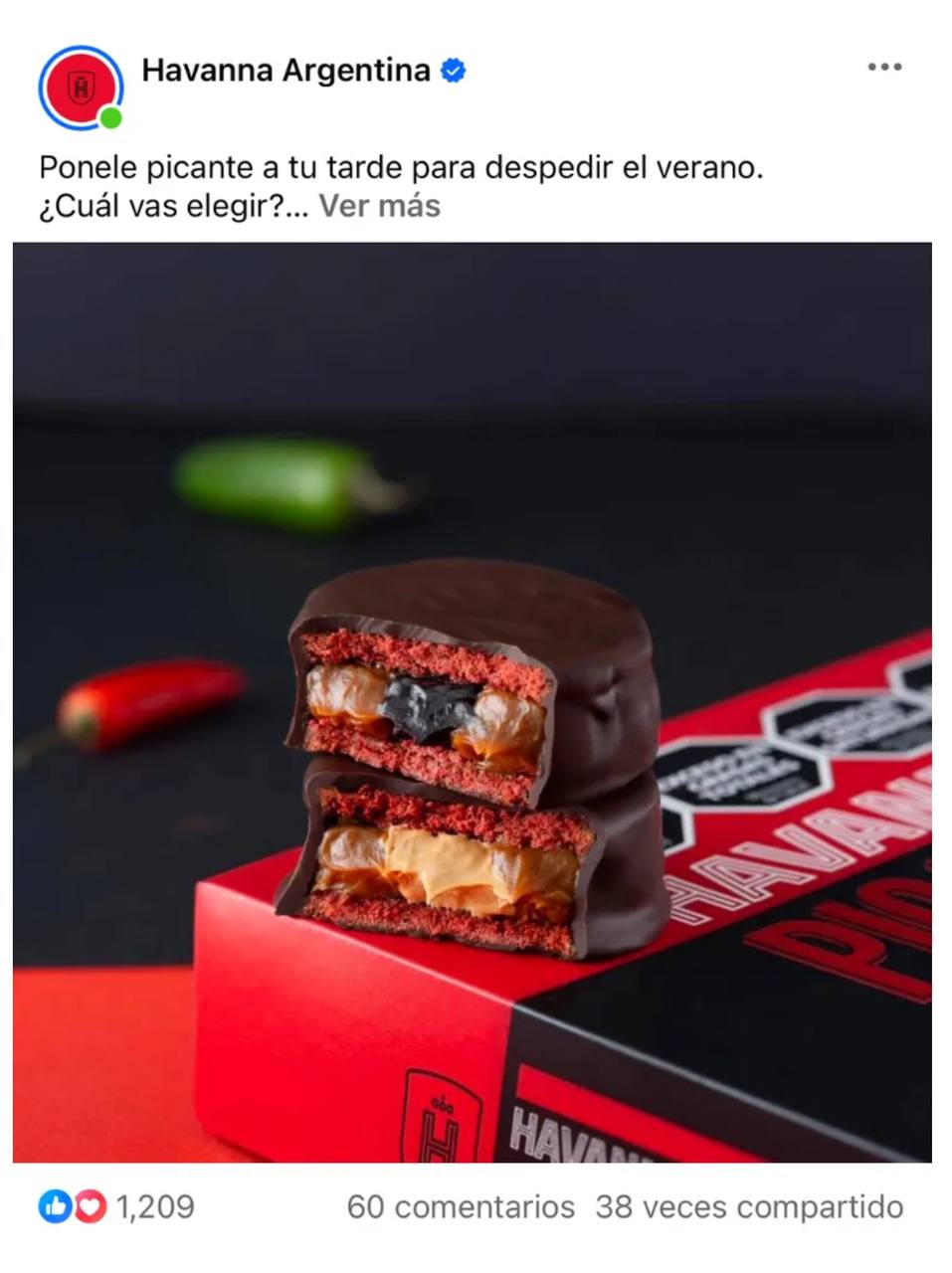The height and width of the screenshot is (1273, 952).
Task: Open the 60 comentarios list
Action: tap(461, 1207)
